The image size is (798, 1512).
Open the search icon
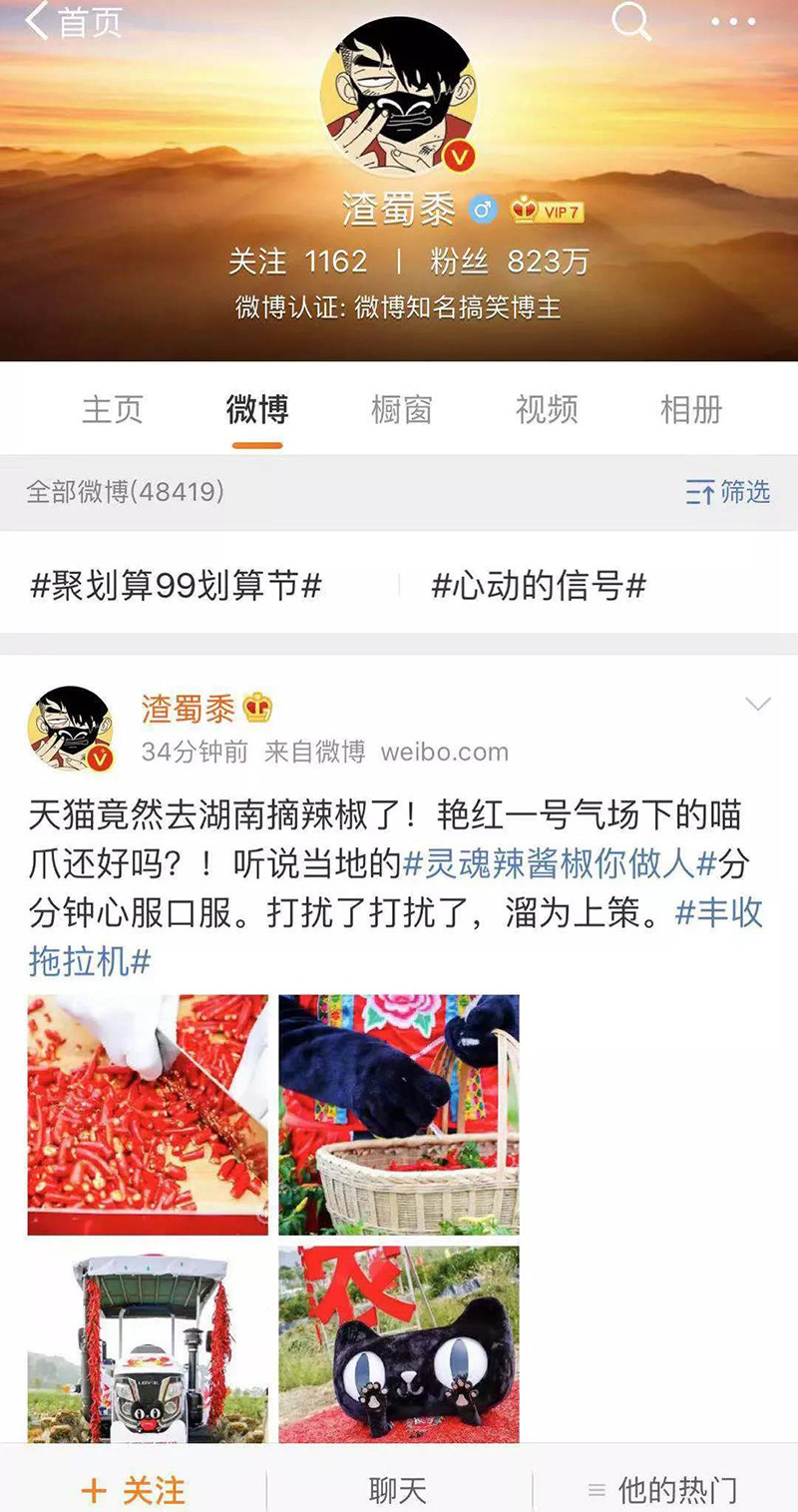[630, 21]
